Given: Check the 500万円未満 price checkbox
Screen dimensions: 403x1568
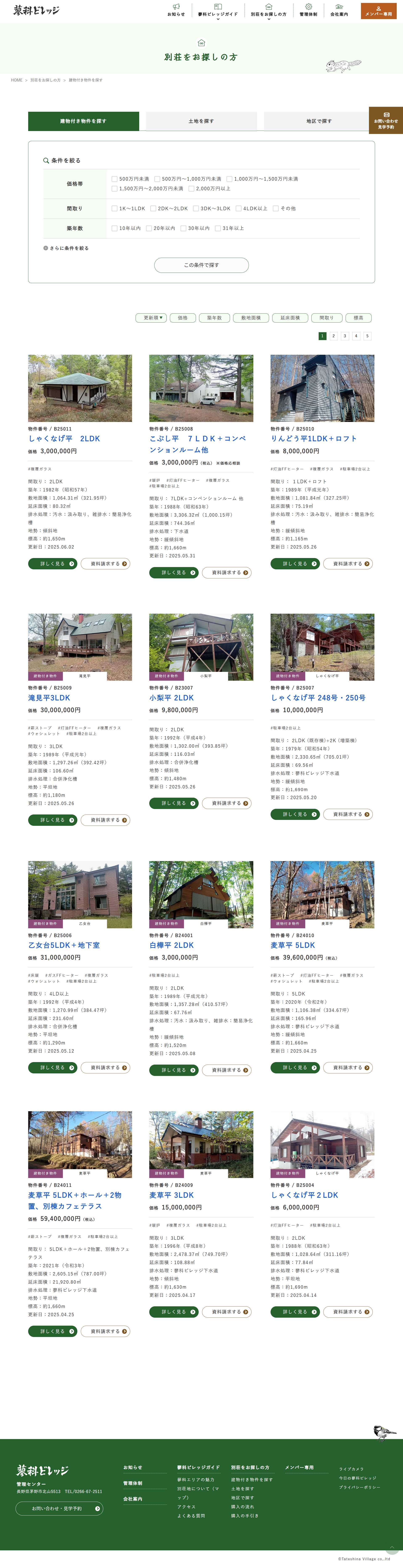Looking at the screenshot, I should click(115, 179).
